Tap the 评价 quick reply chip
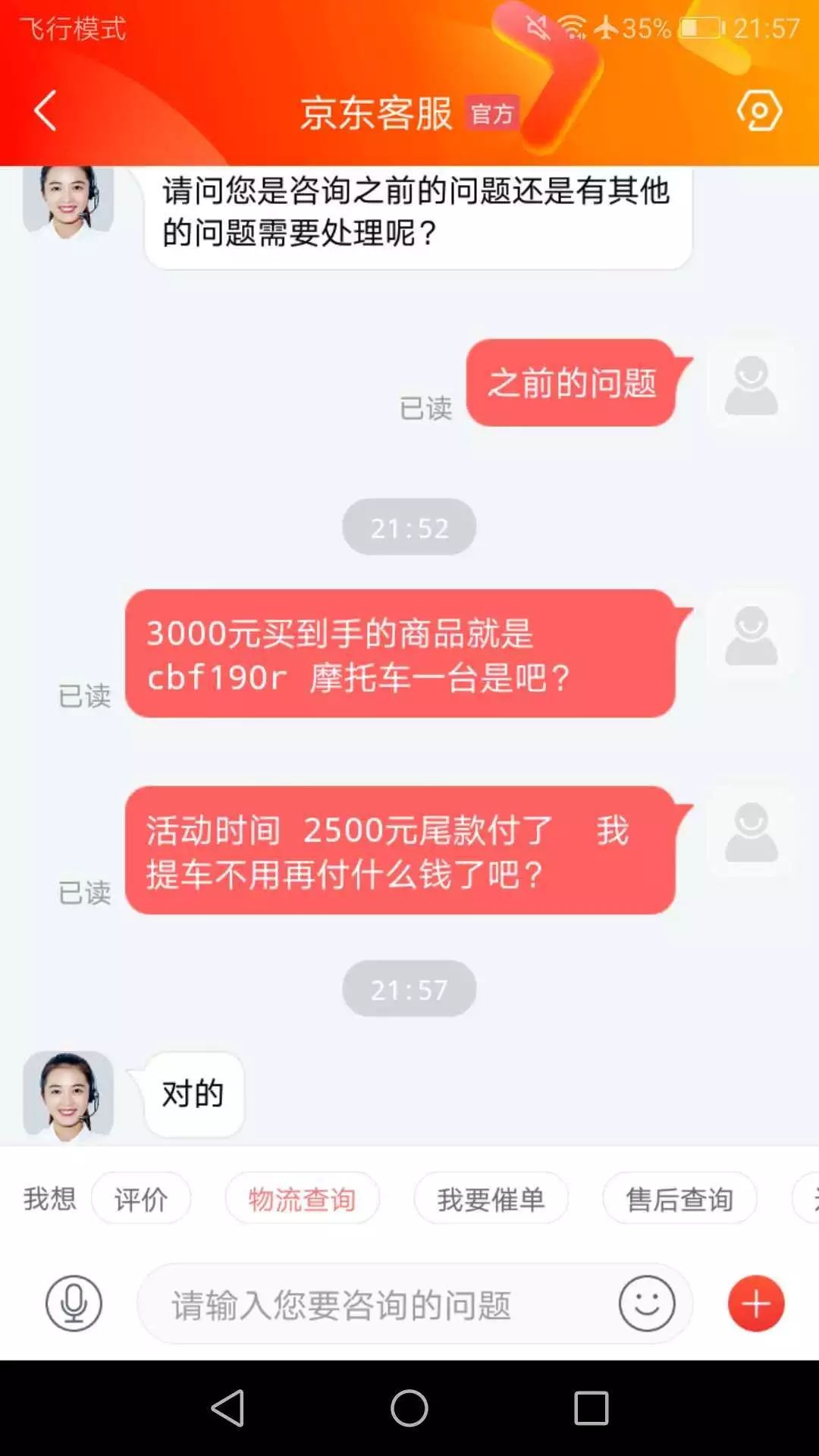This screenshot has width=819, height=1456. click(140, 1197)
